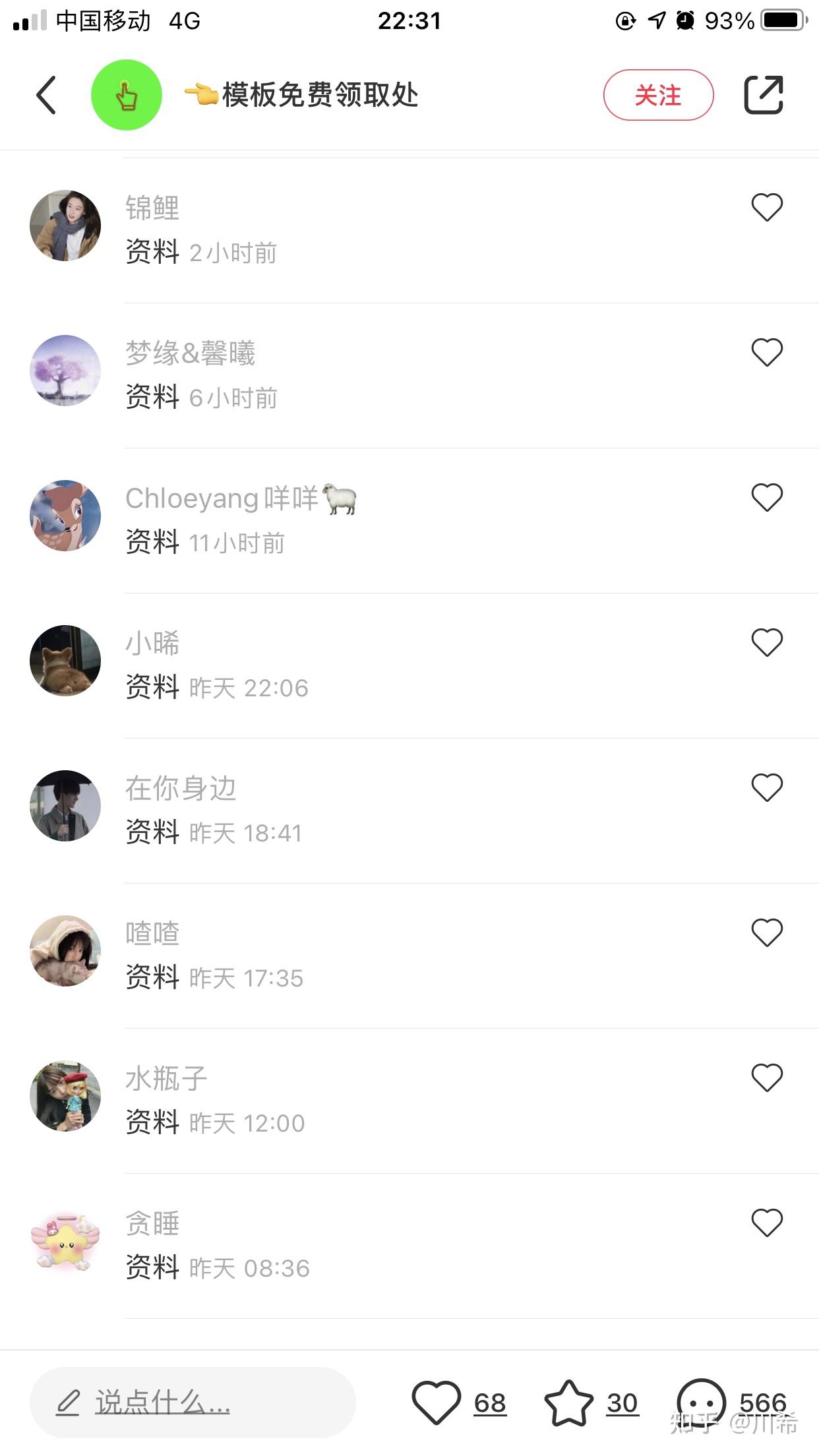Like 小晞's comment
819x1456 pixels.
pyautogui.click(x=767, y=643)
